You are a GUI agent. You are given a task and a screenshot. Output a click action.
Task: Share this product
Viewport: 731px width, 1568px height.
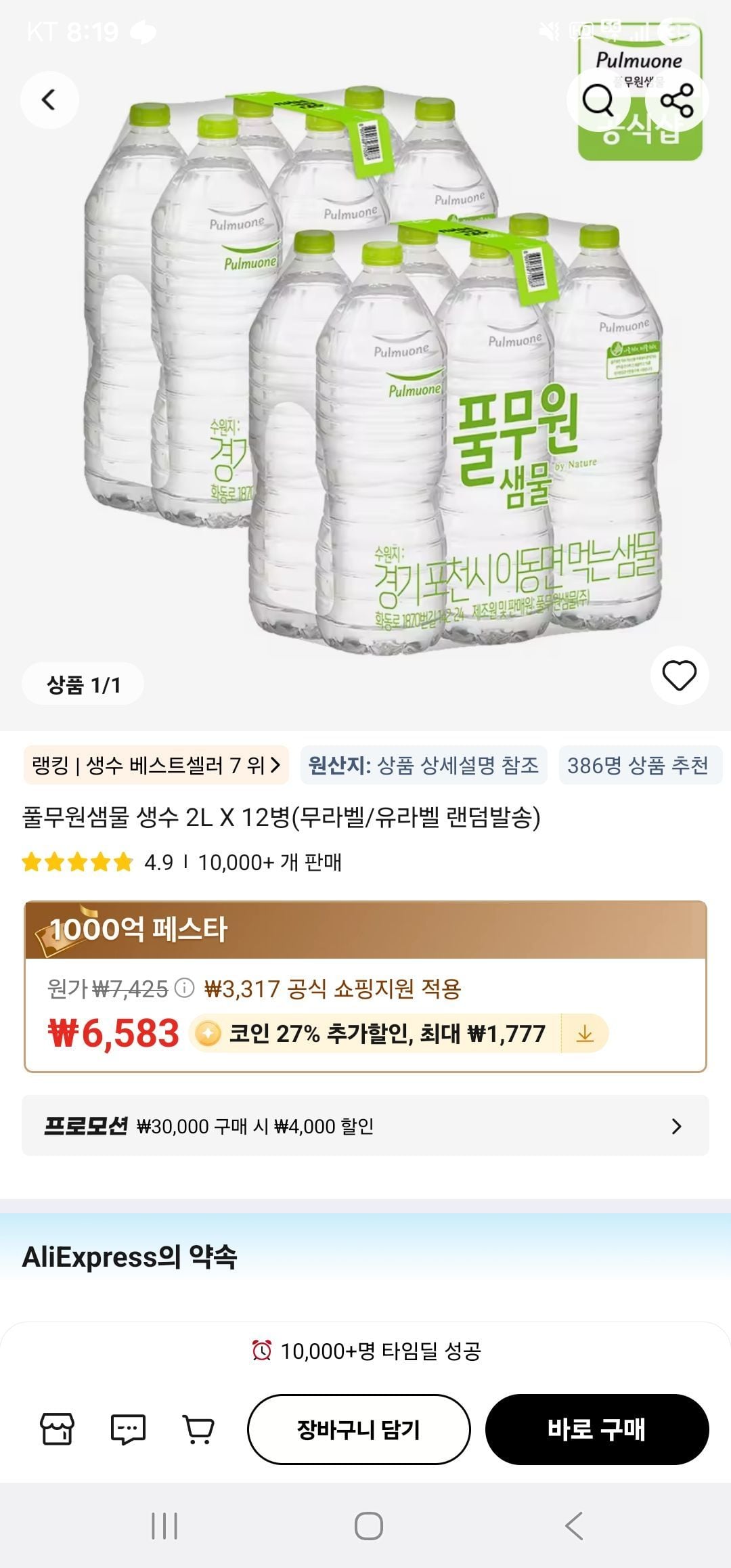(677, 101)
